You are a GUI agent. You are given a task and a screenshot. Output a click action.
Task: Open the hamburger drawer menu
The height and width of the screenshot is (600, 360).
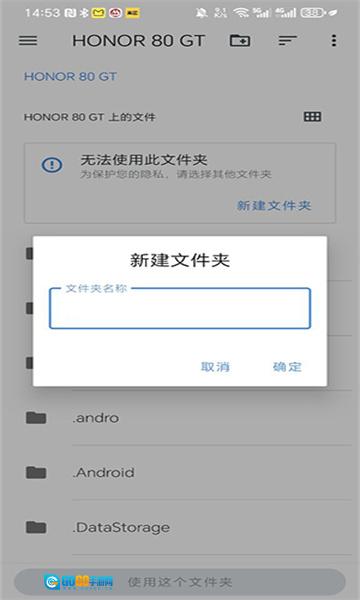pos(28,41)
